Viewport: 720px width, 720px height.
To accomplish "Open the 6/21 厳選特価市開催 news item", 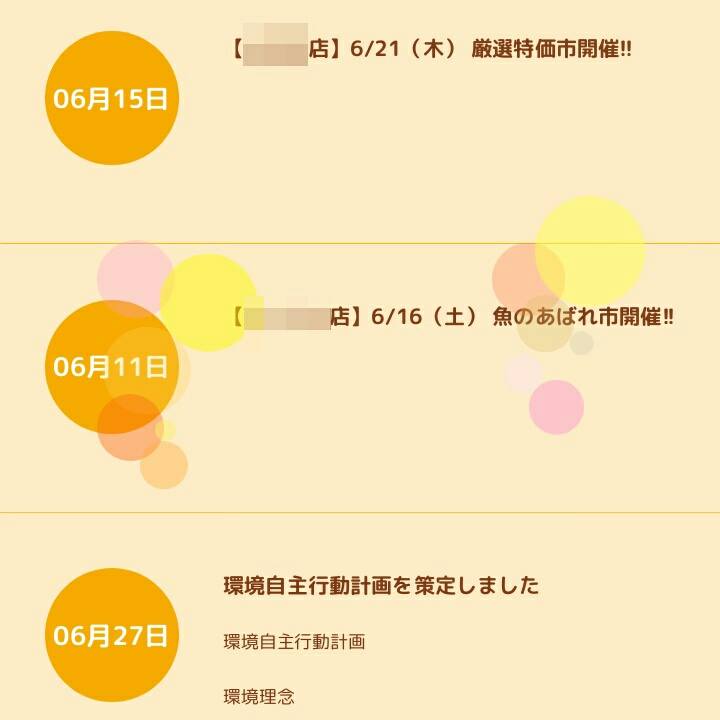I will tap(430, 49).
